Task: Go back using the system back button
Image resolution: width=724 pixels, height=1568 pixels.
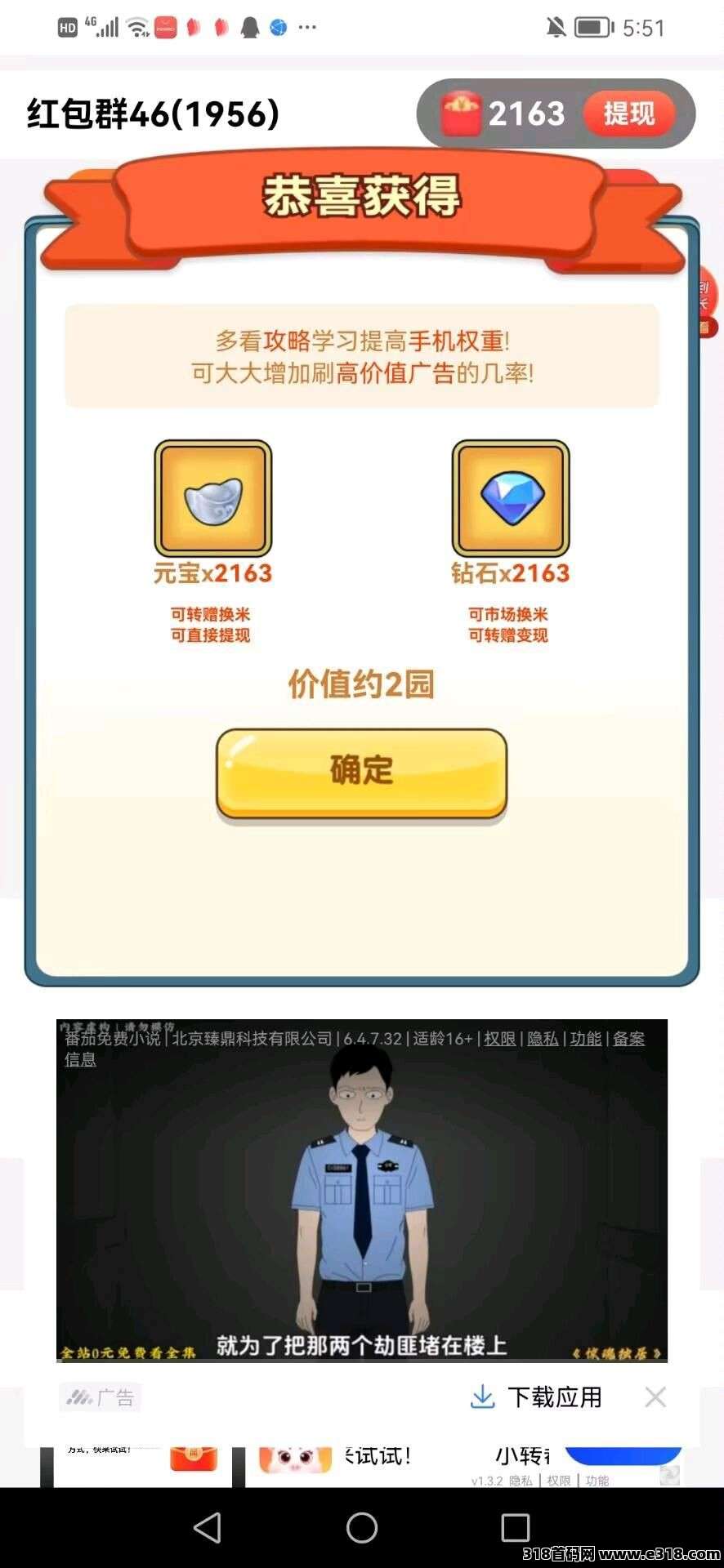Action: point(208,1526)
